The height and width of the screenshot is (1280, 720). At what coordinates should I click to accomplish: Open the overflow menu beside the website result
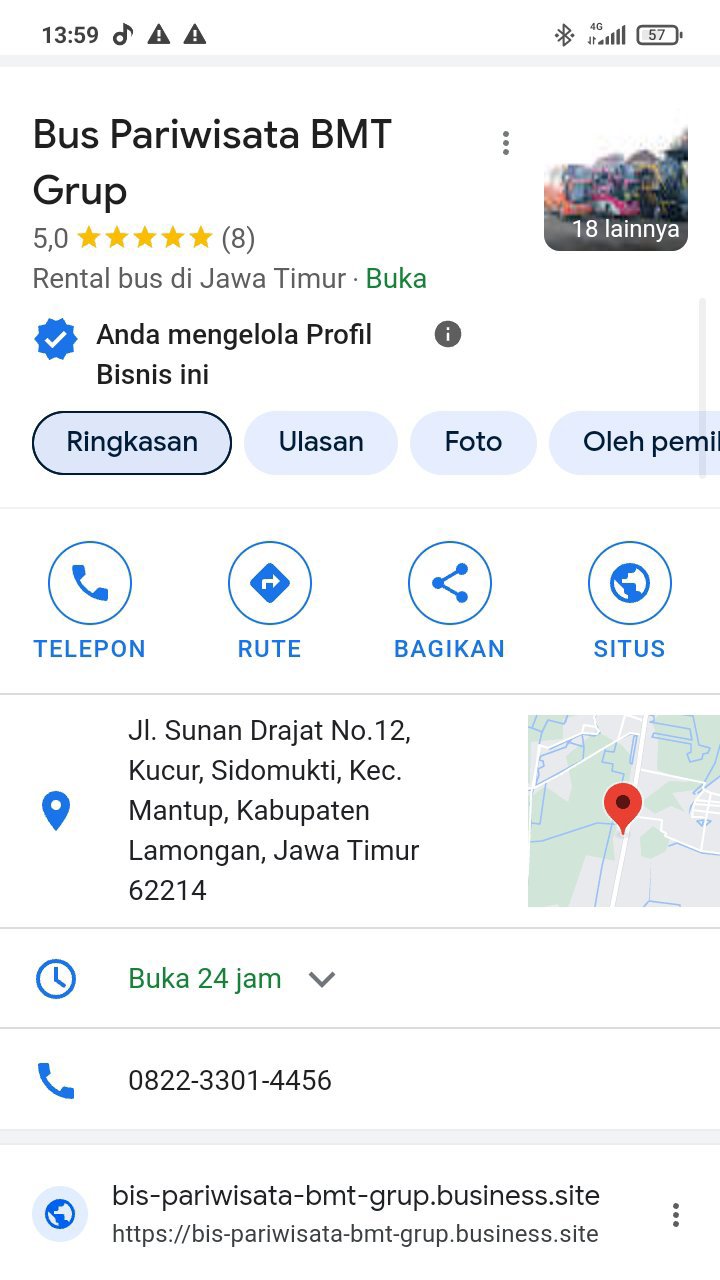click(x=676, y=1215)
